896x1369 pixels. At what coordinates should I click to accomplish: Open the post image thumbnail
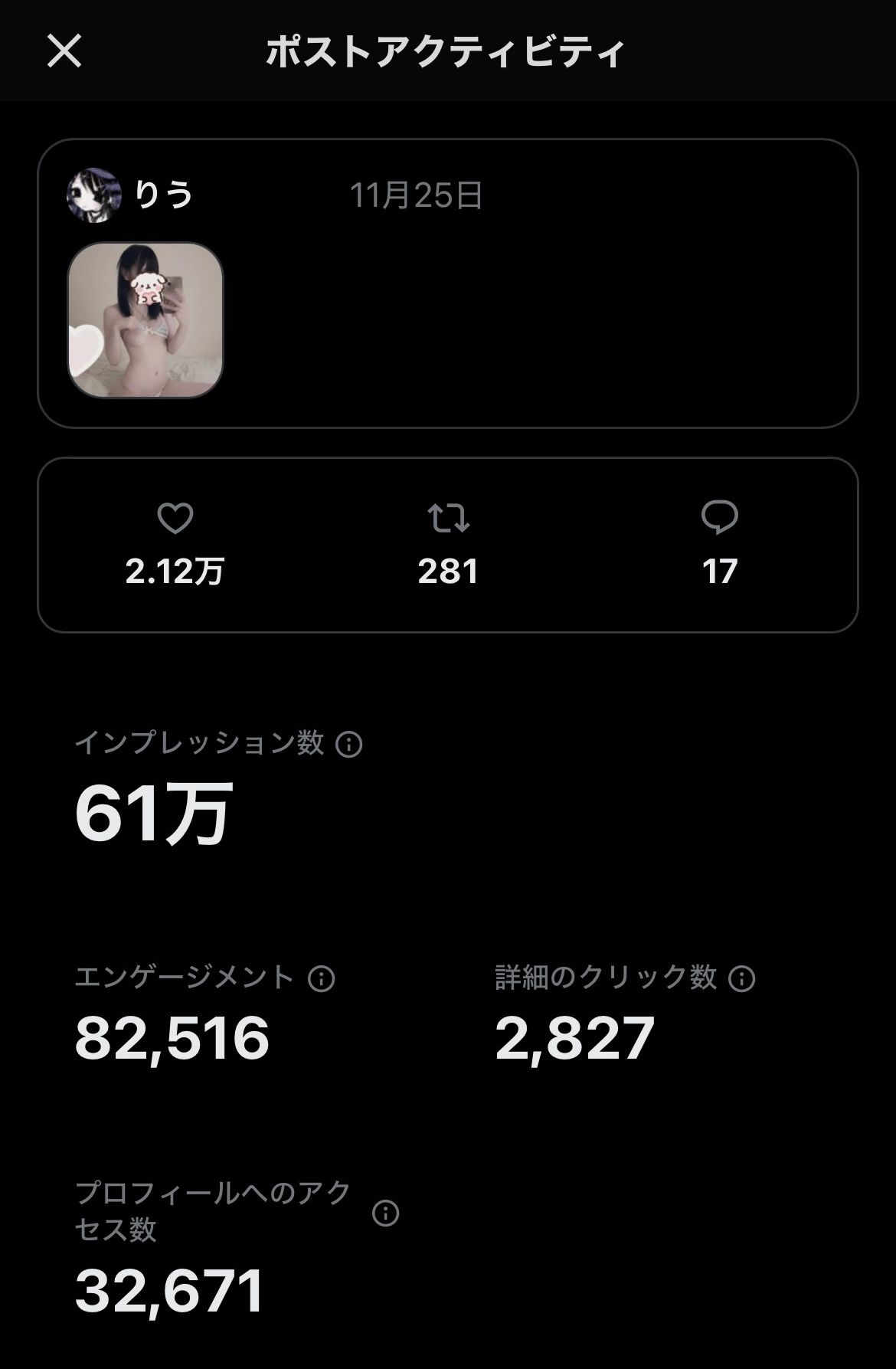(x=146, y=320)
